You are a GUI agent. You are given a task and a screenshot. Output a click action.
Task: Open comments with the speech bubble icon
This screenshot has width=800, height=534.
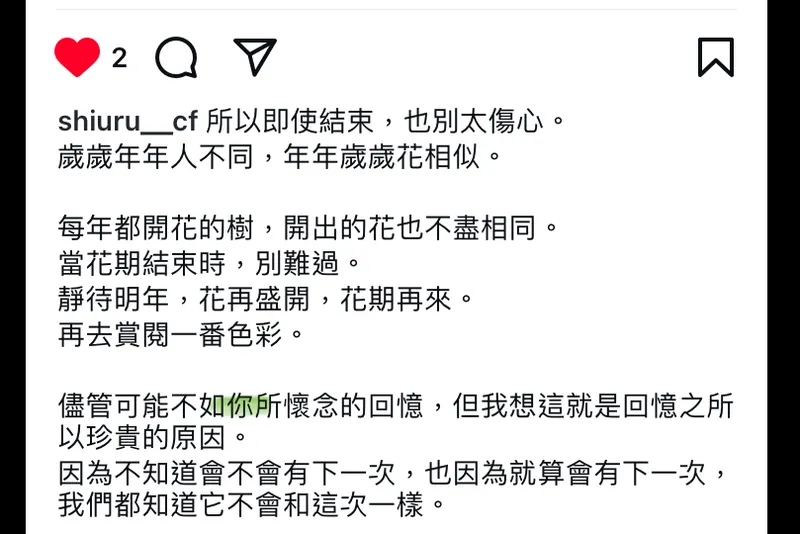[176, 57]
